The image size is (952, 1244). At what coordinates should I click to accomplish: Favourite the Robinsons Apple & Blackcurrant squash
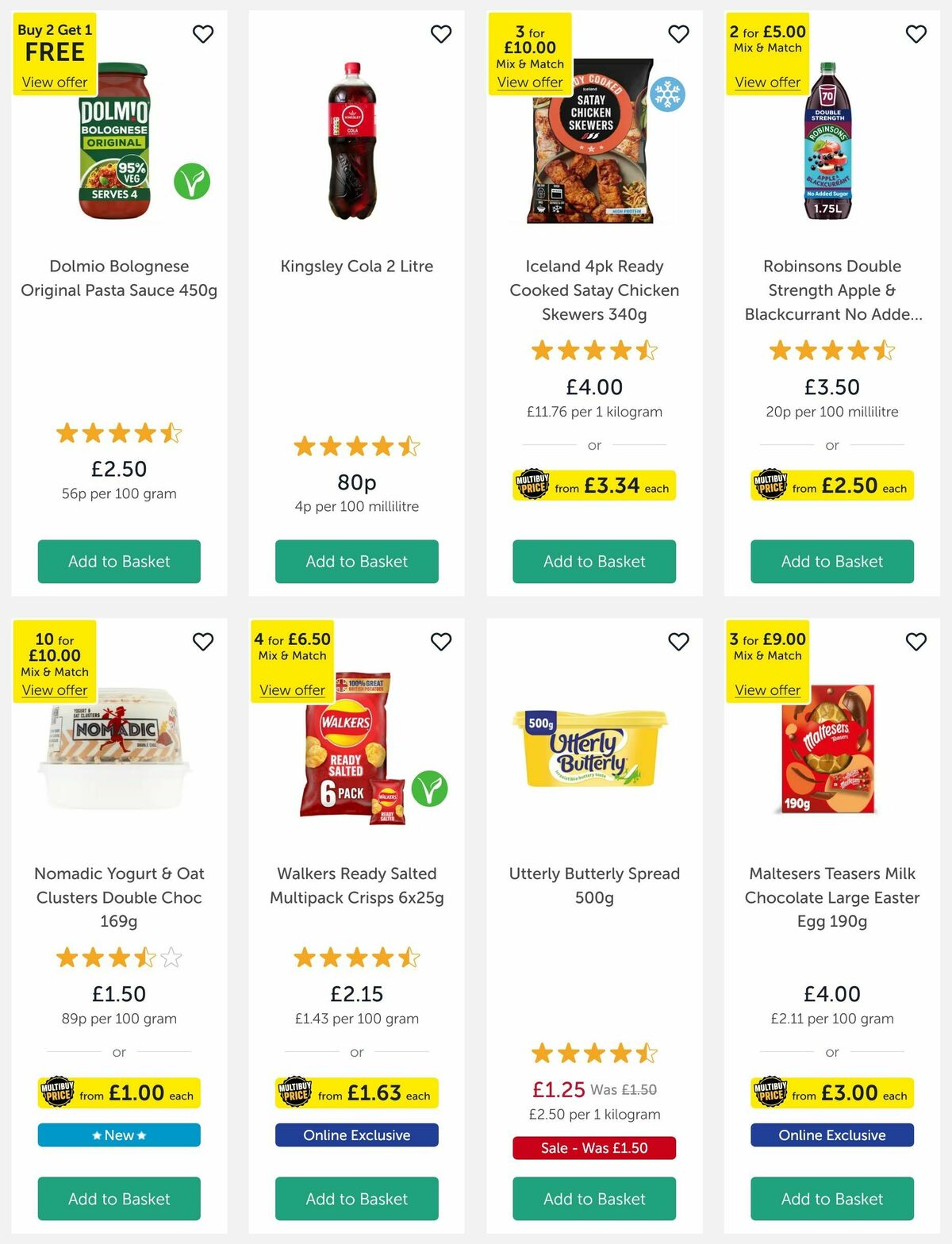coord(916,34)
